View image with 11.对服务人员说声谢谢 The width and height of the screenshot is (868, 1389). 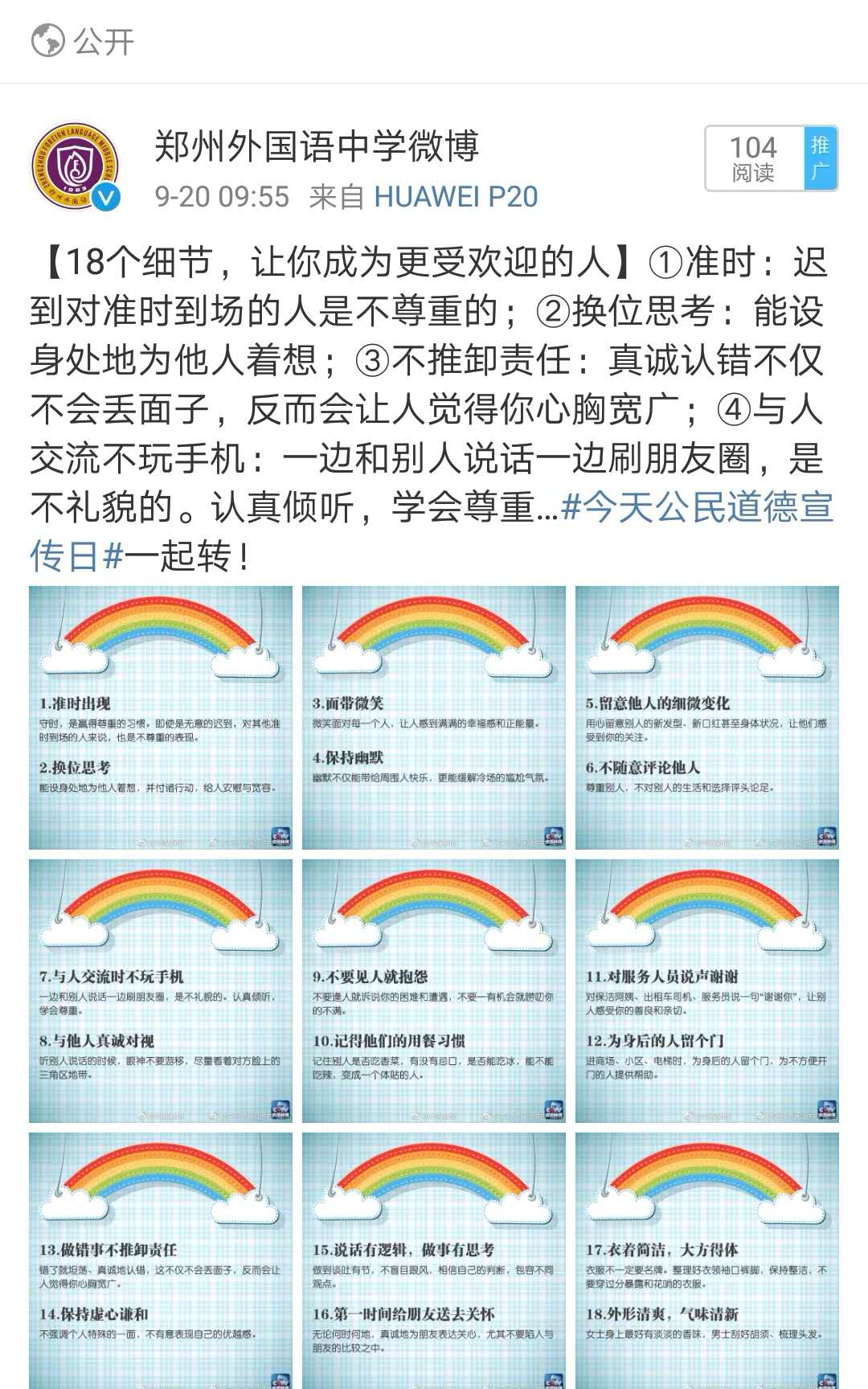[706, 990]
